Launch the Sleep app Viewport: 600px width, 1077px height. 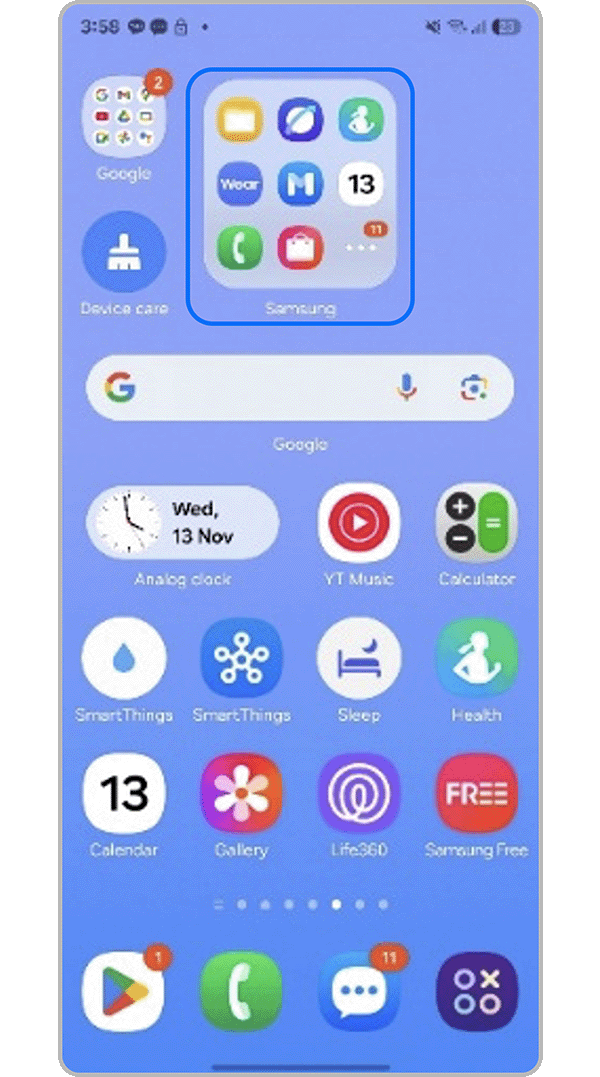(359, 659)
